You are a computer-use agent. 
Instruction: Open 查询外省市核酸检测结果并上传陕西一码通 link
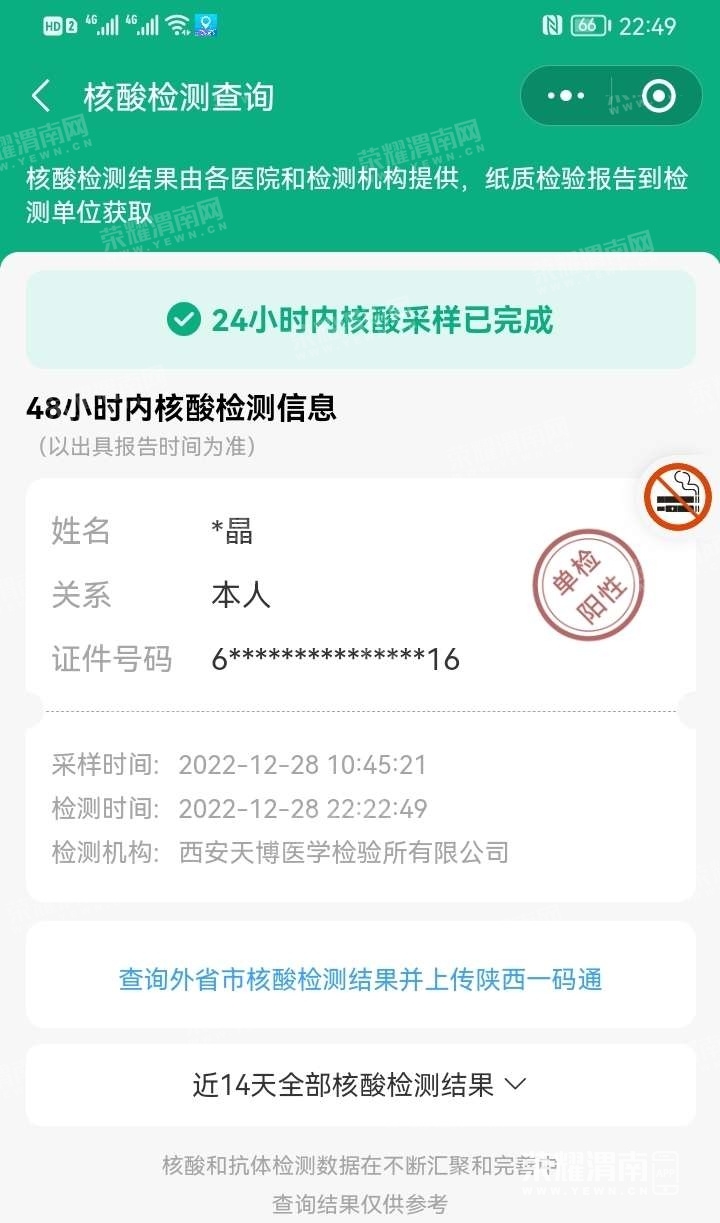[x=360, y=979]
